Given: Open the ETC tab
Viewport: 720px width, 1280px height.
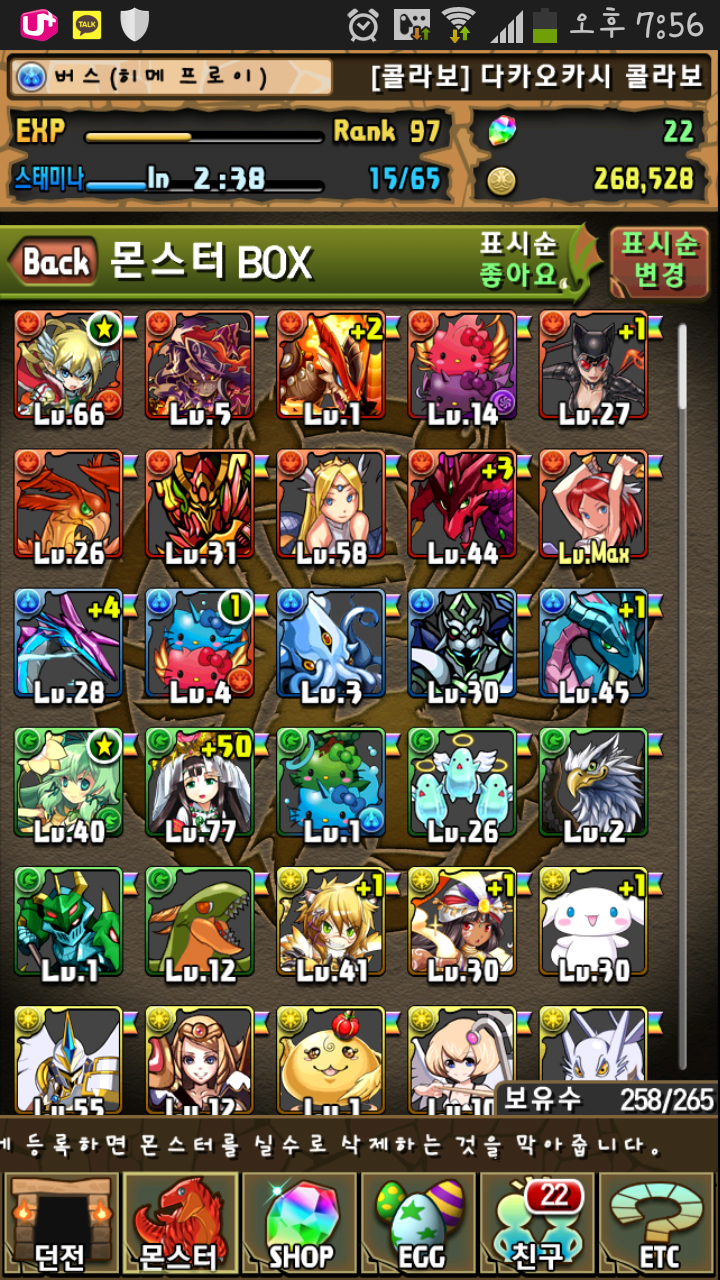Looking at the screenshot, I should 659,1224.
